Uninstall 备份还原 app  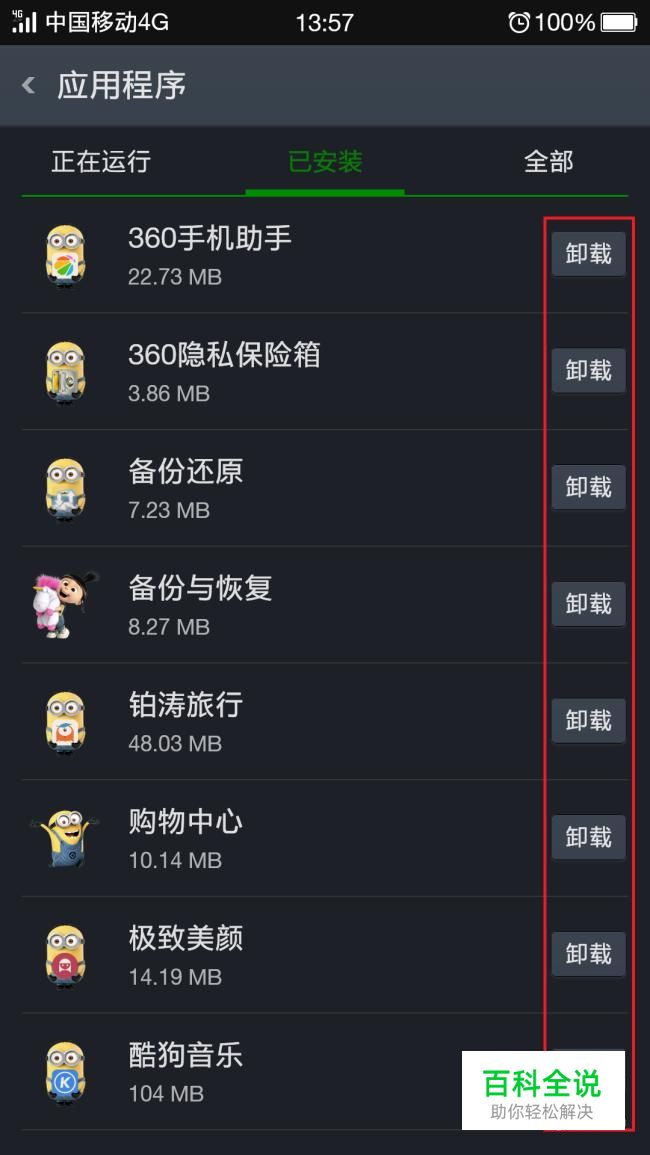pyautogui.click(x=588, y=487)
